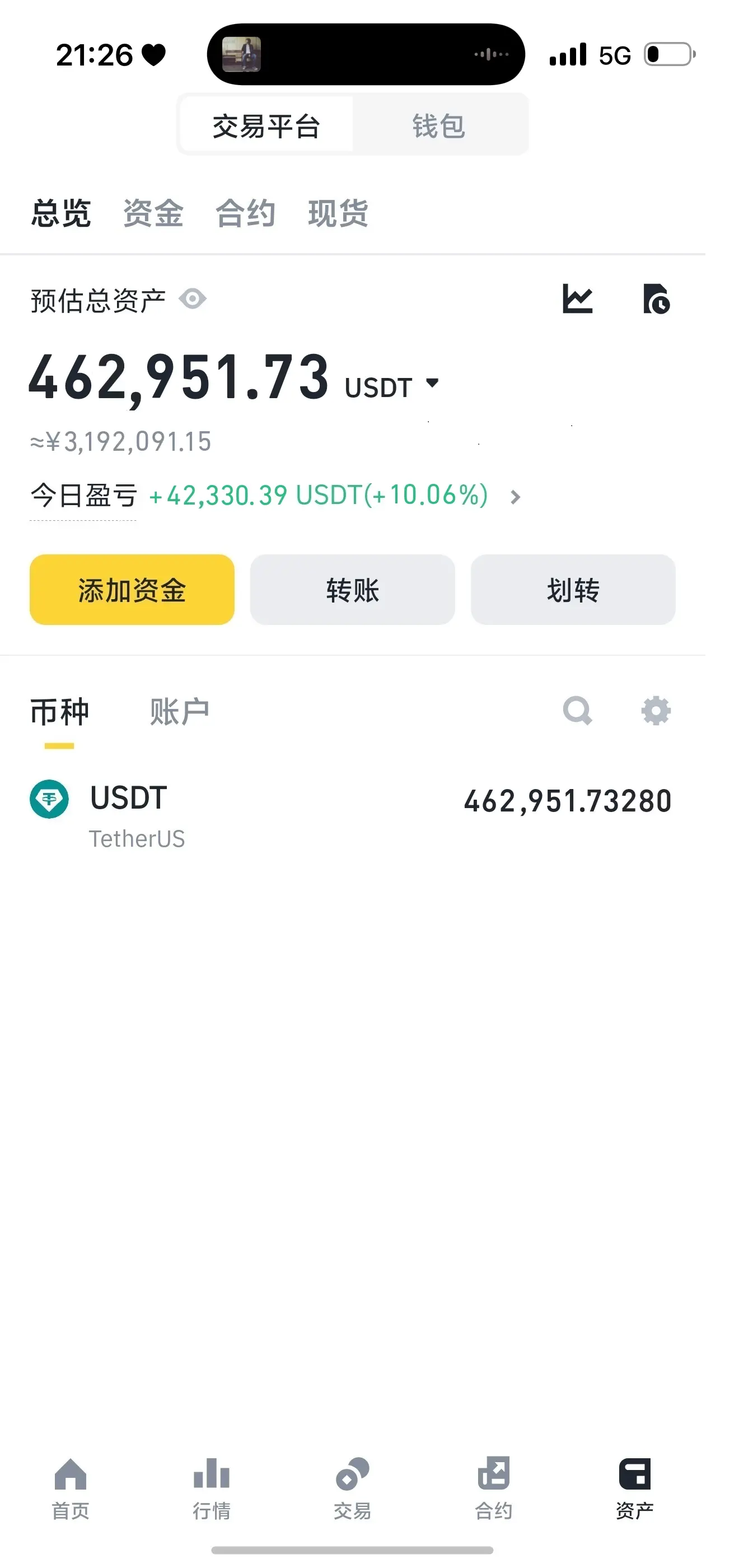Open the 行情 bottom tab

211,1488
